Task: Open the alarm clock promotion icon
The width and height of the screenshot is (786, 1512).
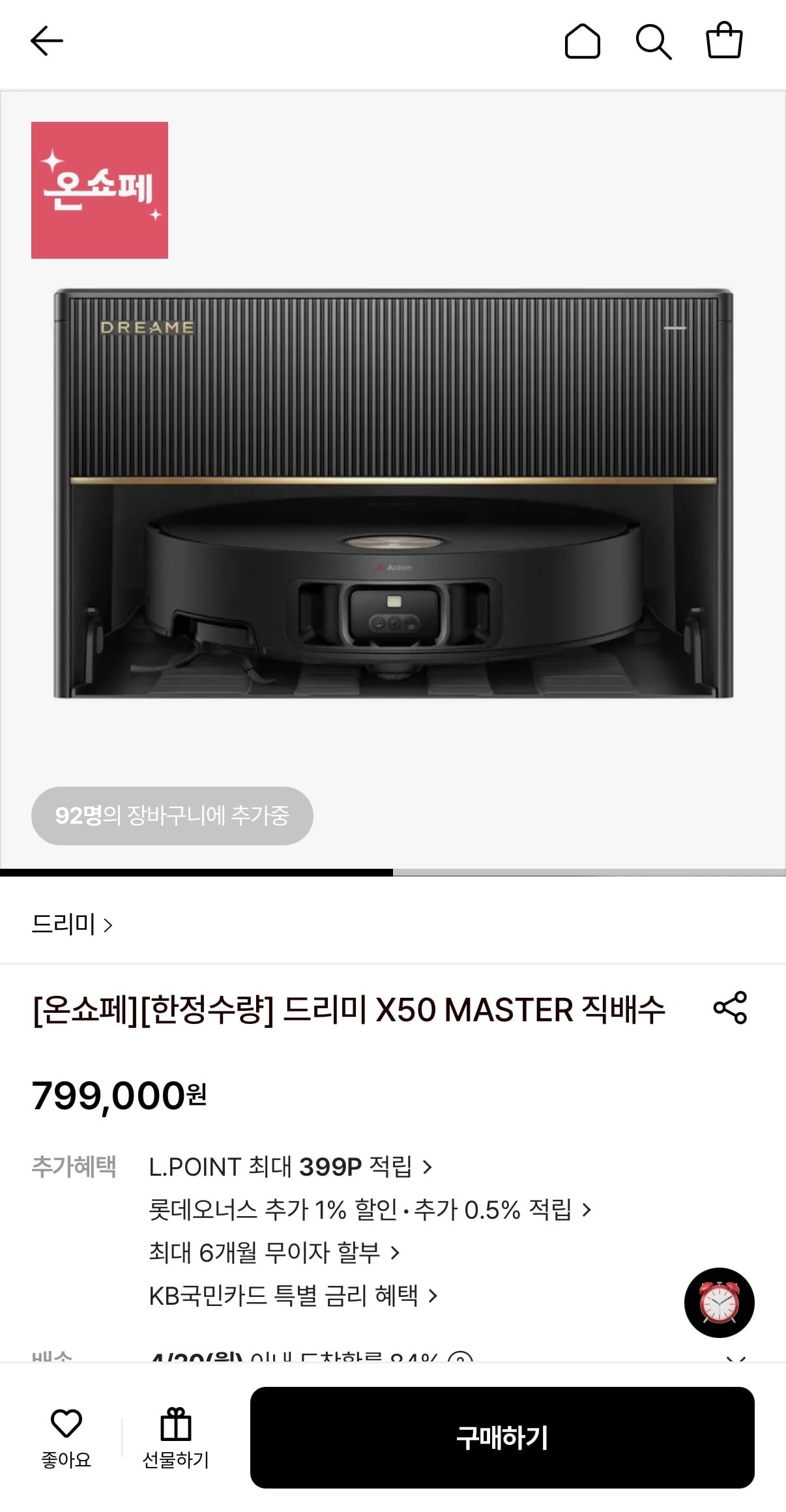Action: pyautogui.click(x=719, y=1302)
